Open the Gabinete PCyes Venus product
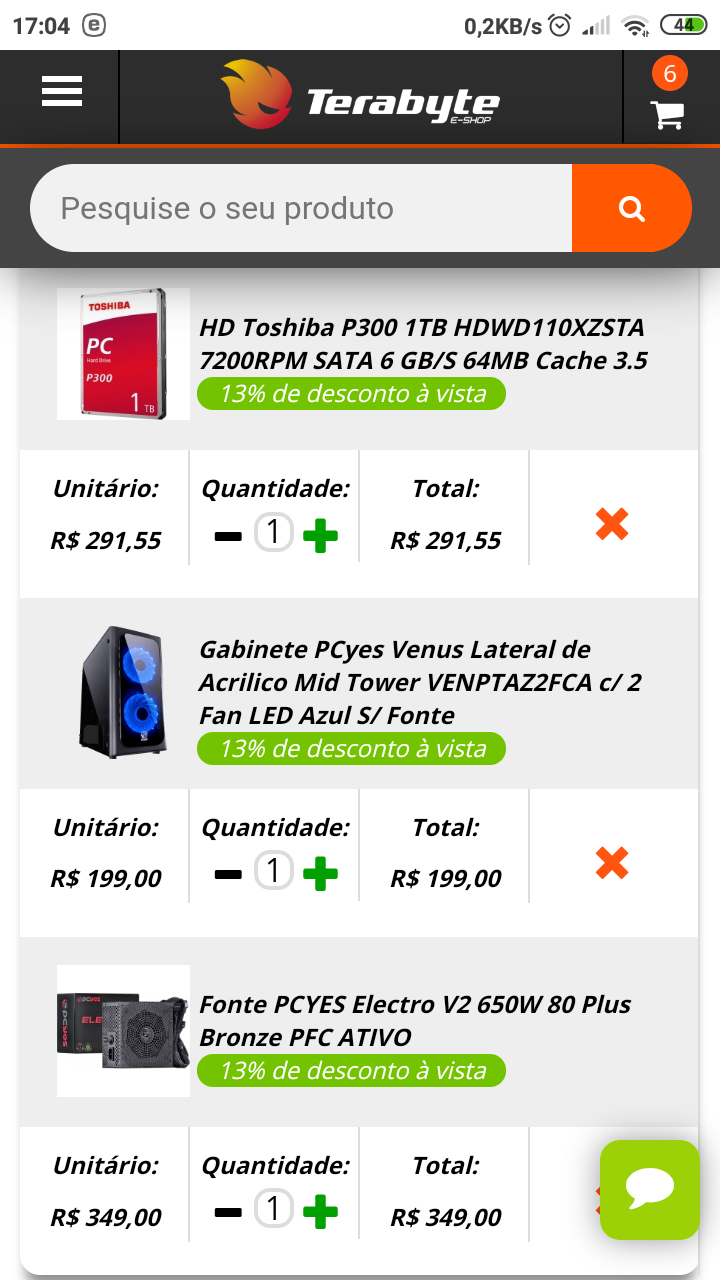This screenshot has width=720, height=1280. [x=420, y=682]
